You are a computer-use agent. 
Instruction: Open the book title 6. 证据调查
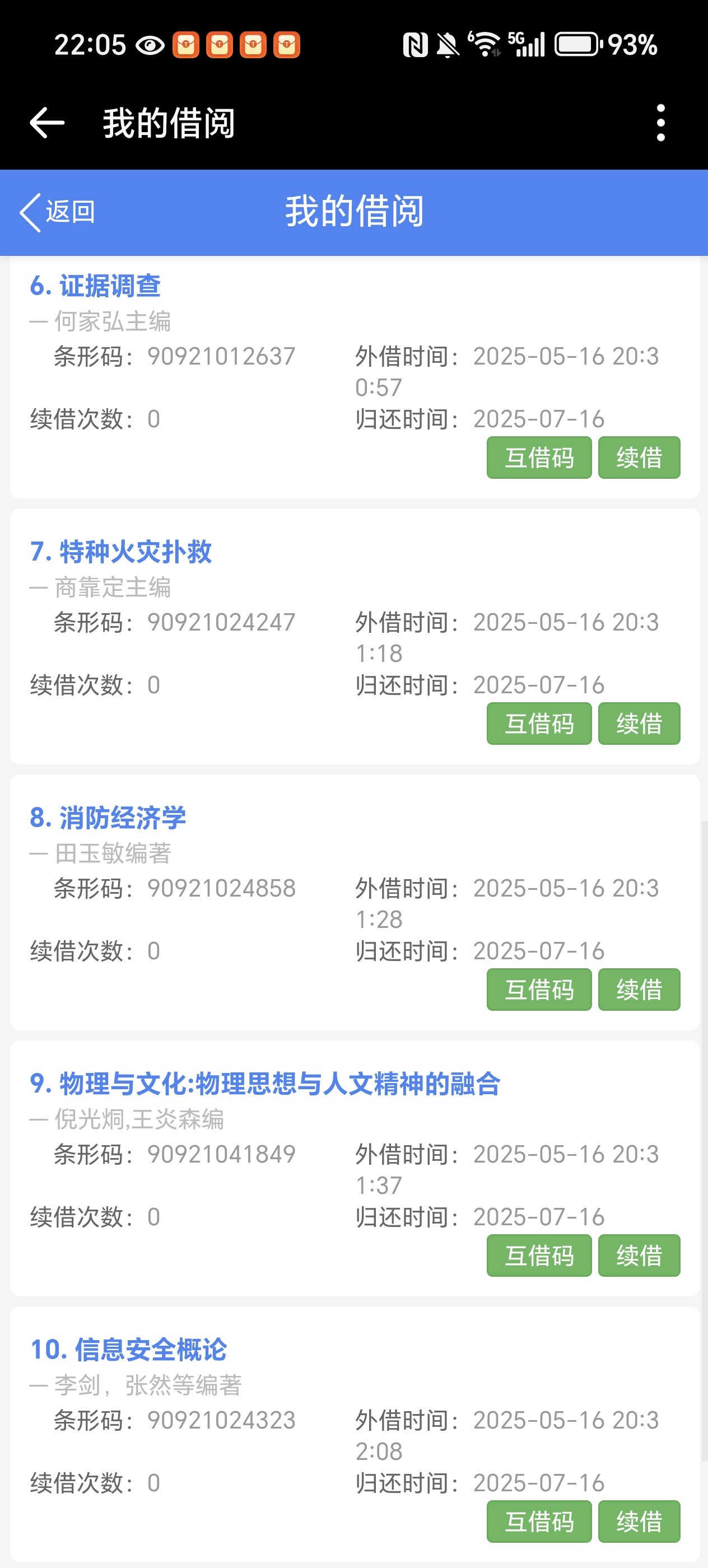click(x=96, y=286)
